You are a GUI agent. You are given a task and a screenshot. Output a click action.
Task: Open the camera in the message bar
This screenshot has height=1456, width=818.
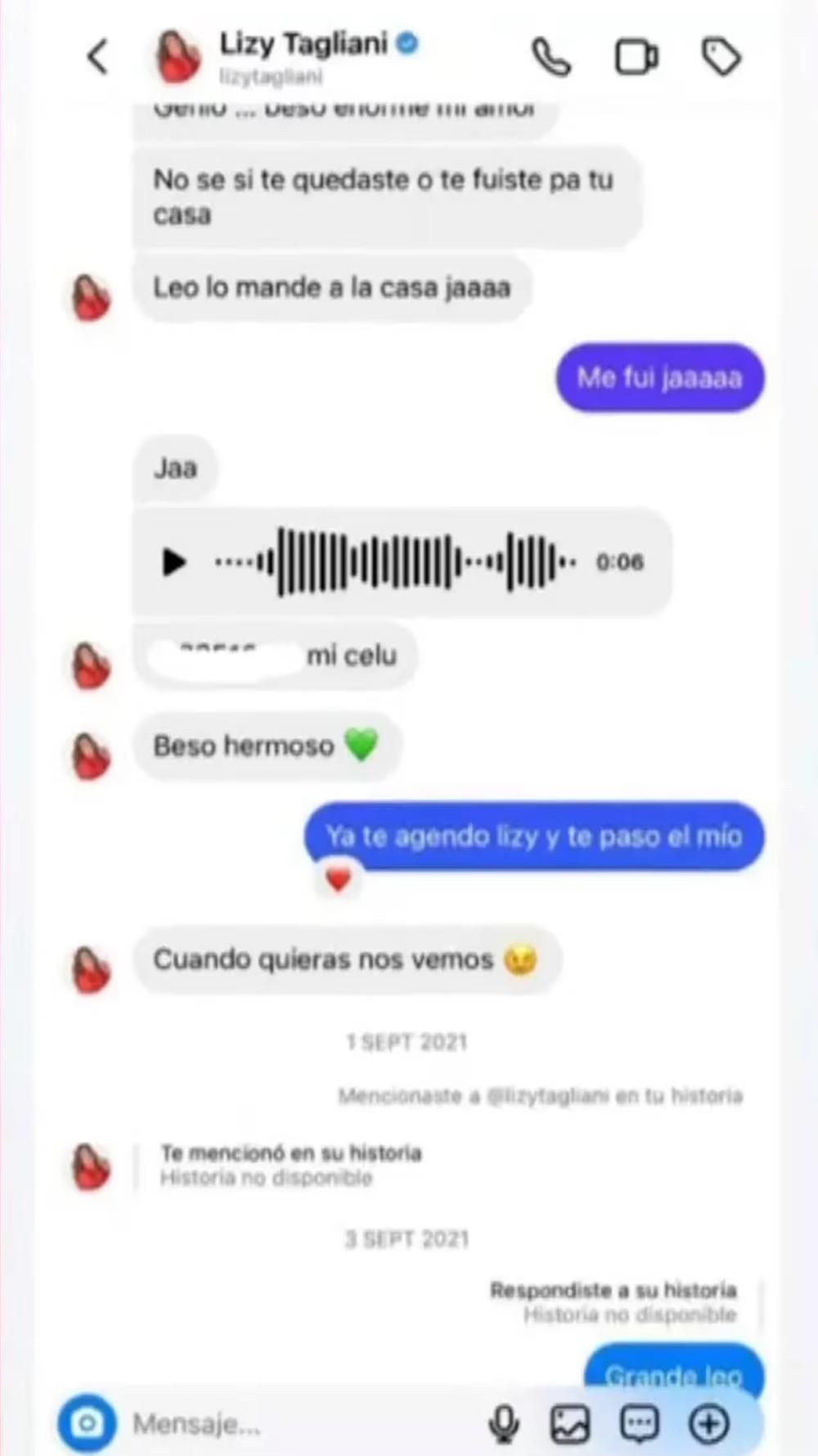click(x=87, y=1423)
